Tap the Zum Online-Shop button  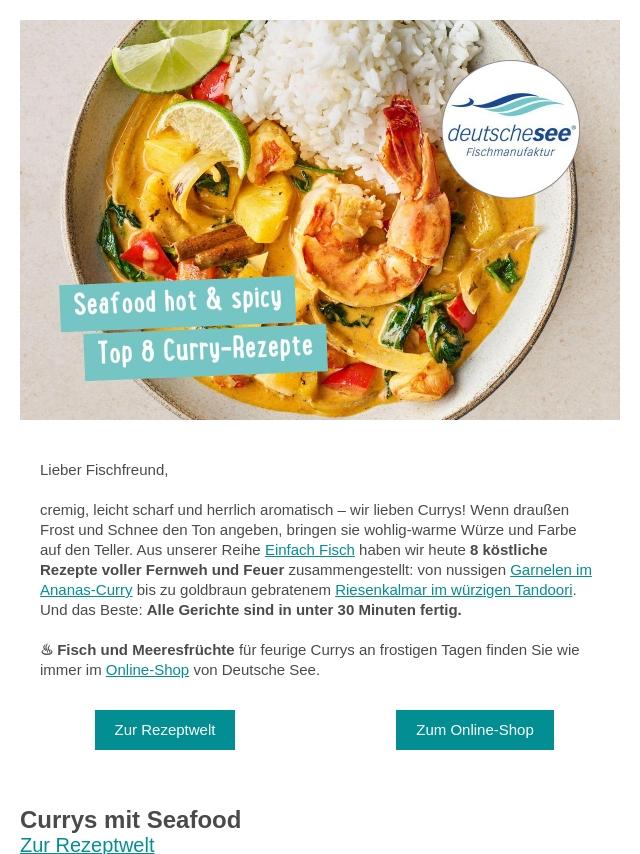(474, 729)
